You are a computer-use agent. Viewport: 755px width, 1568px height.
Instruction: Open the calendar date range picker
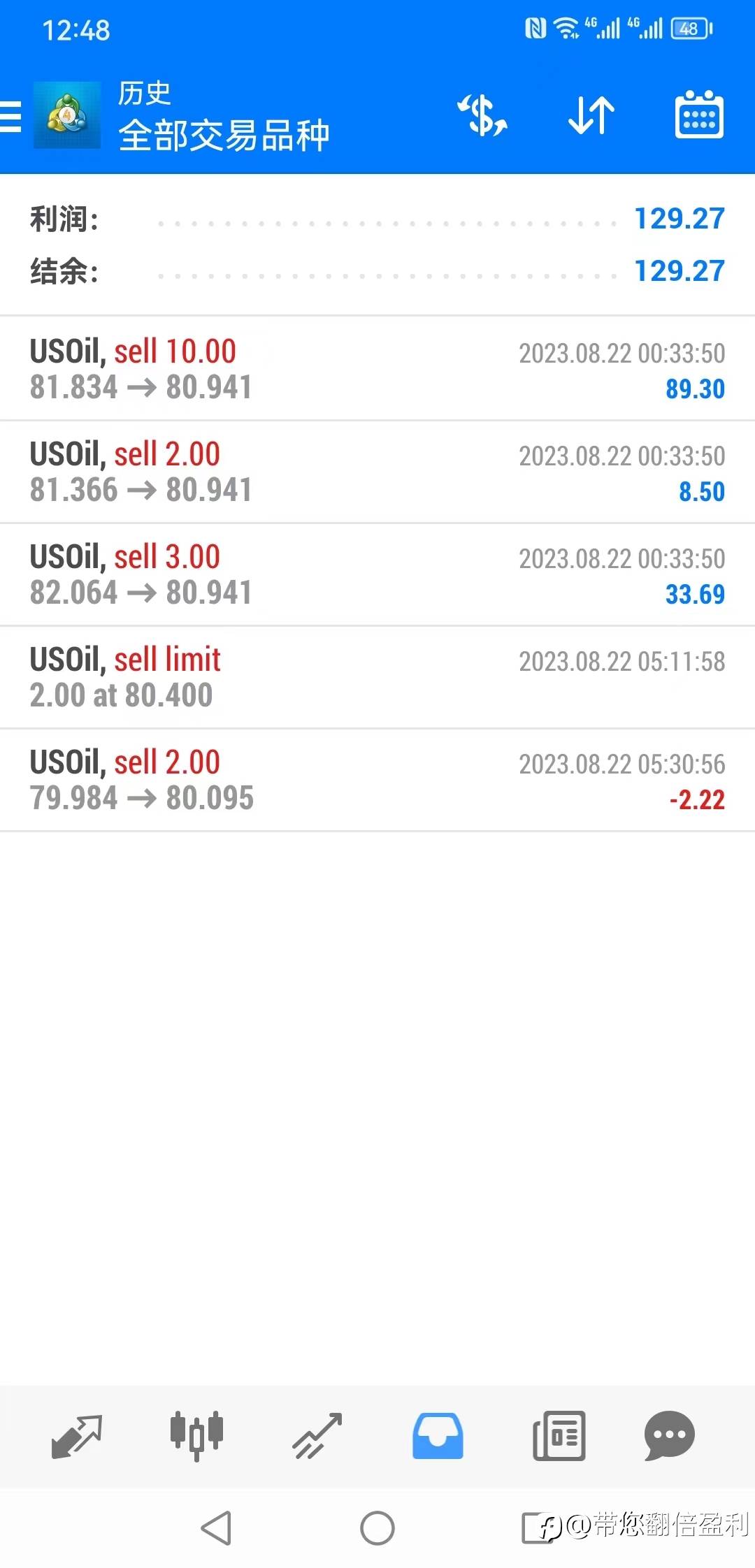pyautogui.click(x=698, y=115)
